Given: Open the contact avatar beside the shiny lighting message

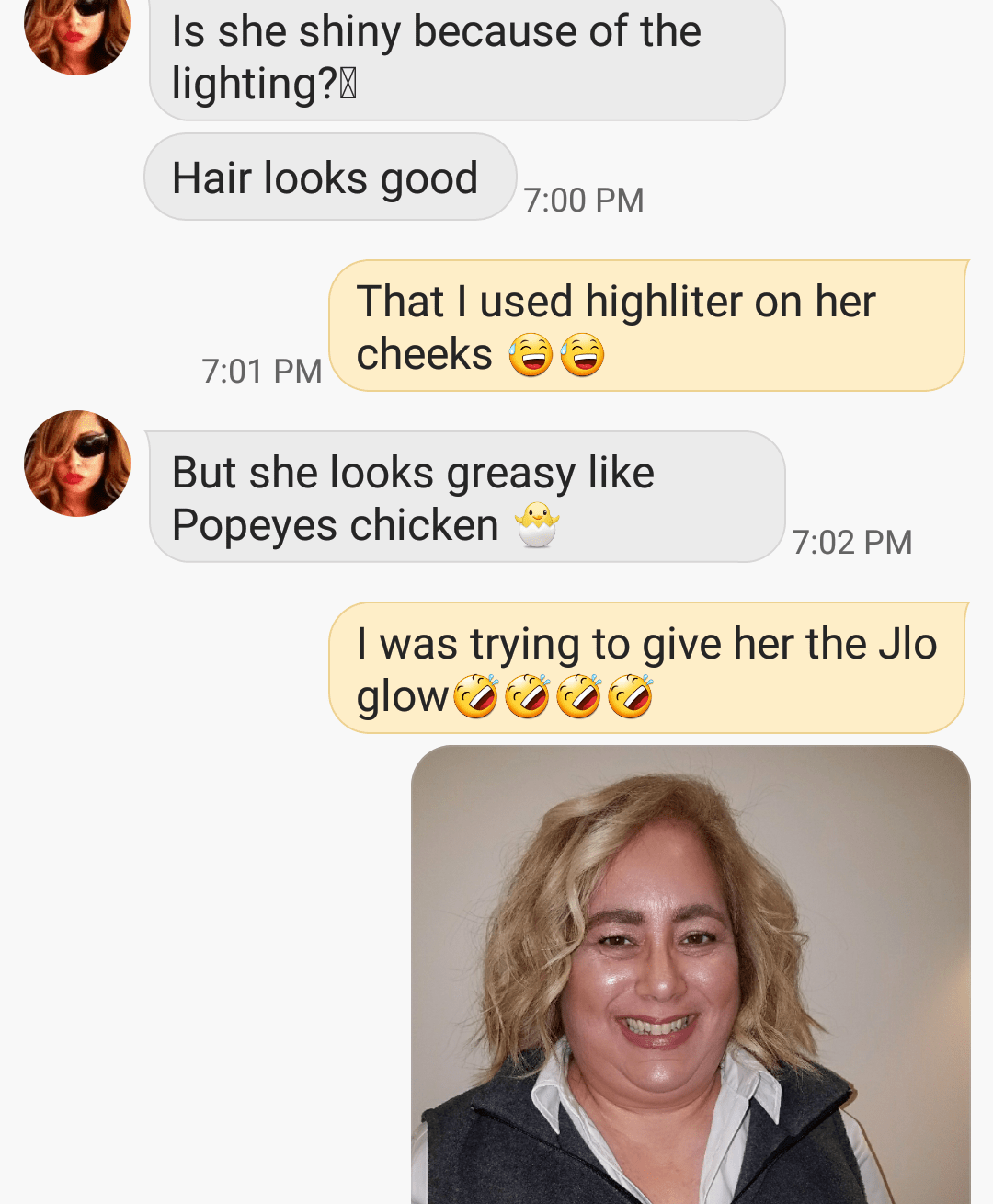Looking at the screenshot, I should point(77,31).
